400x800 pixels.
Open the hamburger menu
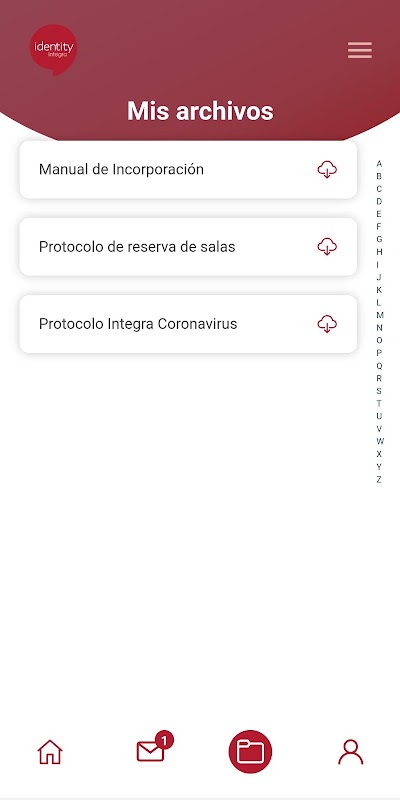click(360, 50)
